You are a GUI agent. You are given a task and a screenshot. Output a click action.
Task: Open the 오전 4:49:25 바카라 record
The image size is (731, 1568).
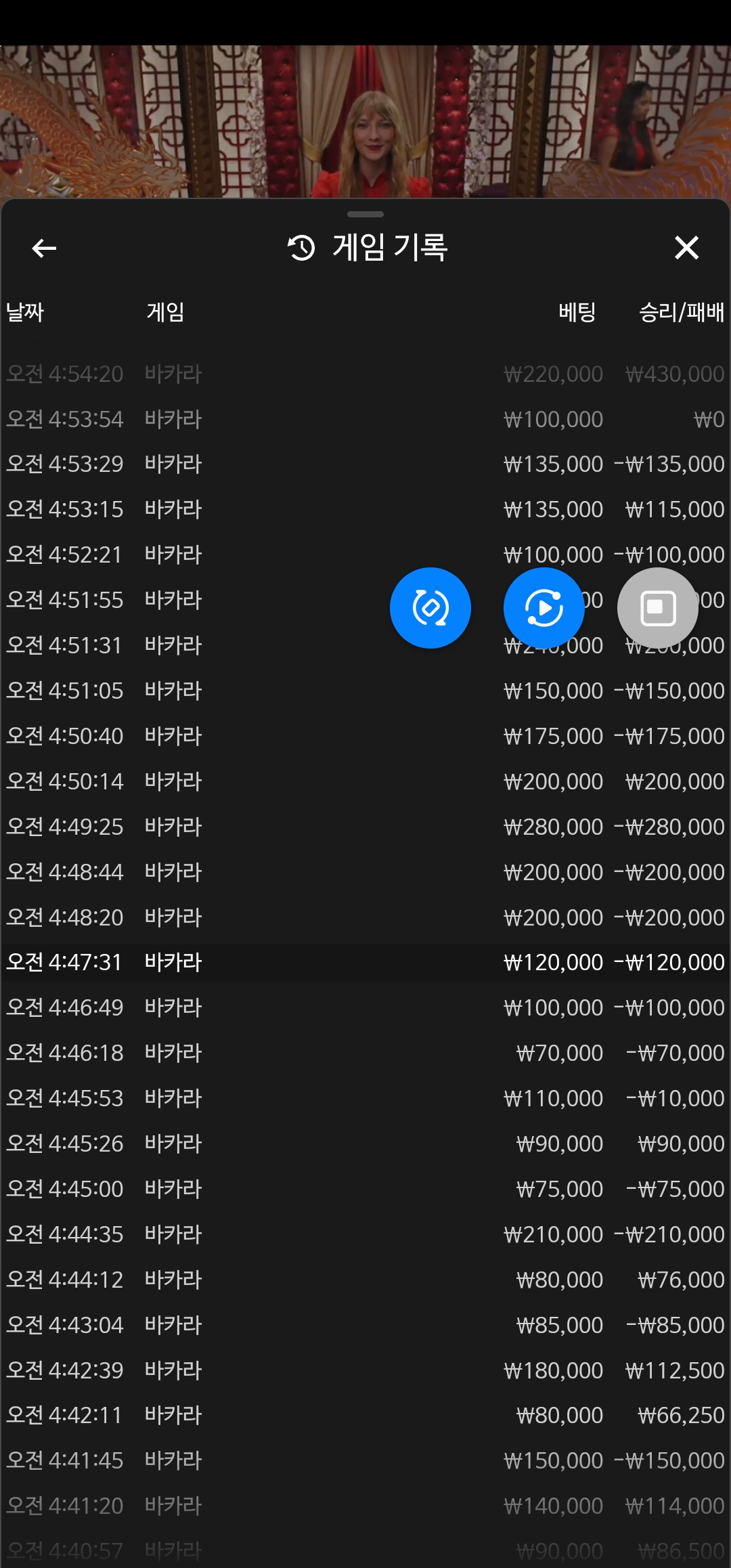pos(365,827)
